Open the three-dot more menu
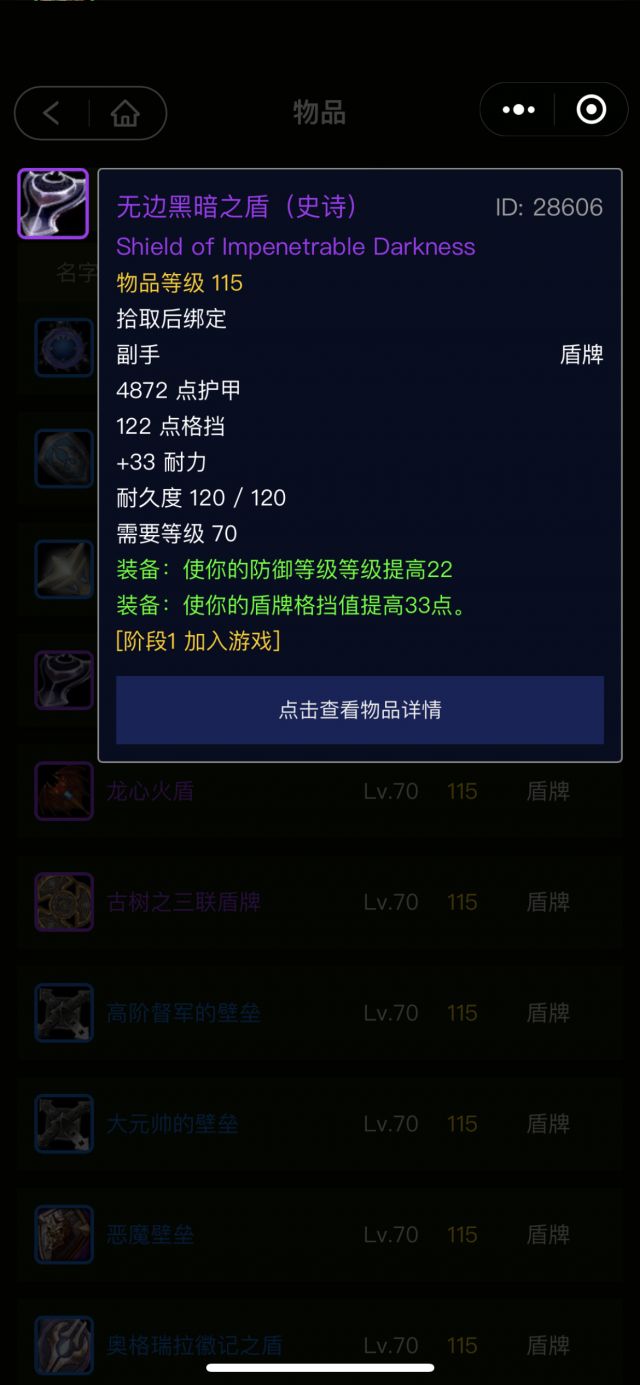Viewport: 640px width, 1385px height. click(x=518, y=110)
